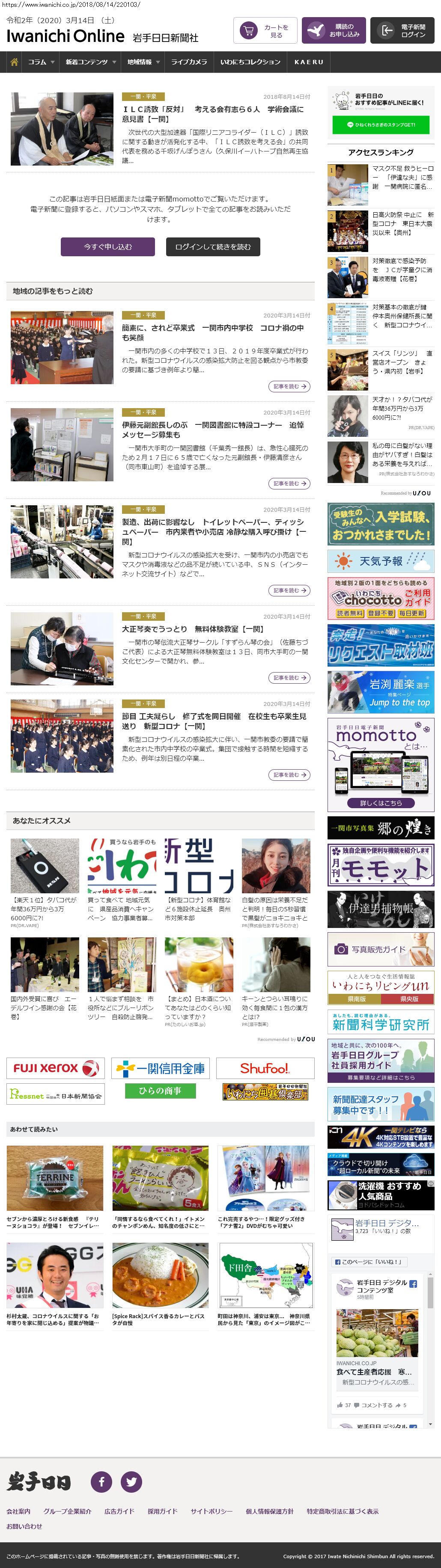Open the 写真販売ガイド banner
Image resolution: width=441 pixels, height=1568 pixels.
click(x=381, y=949)
